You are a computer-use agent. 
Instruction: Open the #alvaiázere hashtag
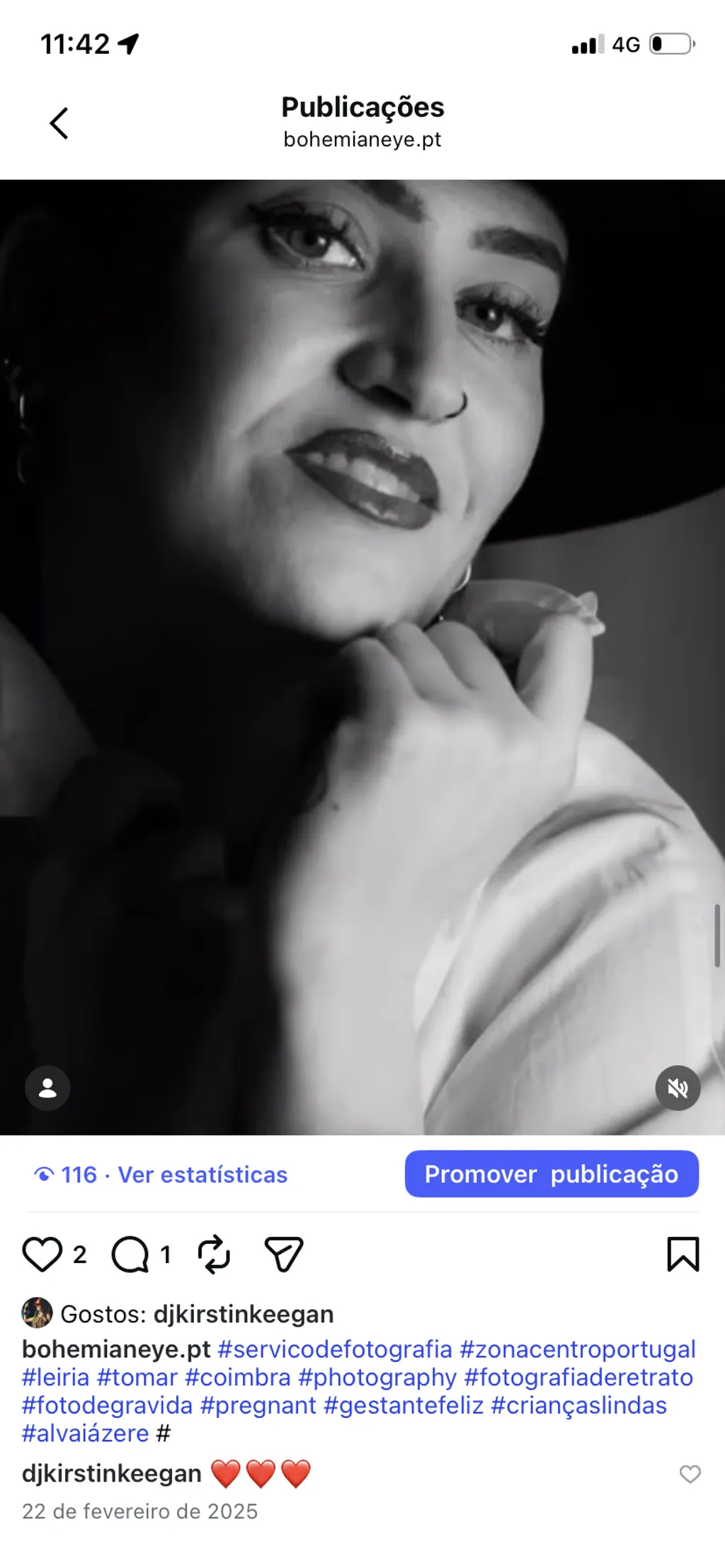[x=86, y=1434]
